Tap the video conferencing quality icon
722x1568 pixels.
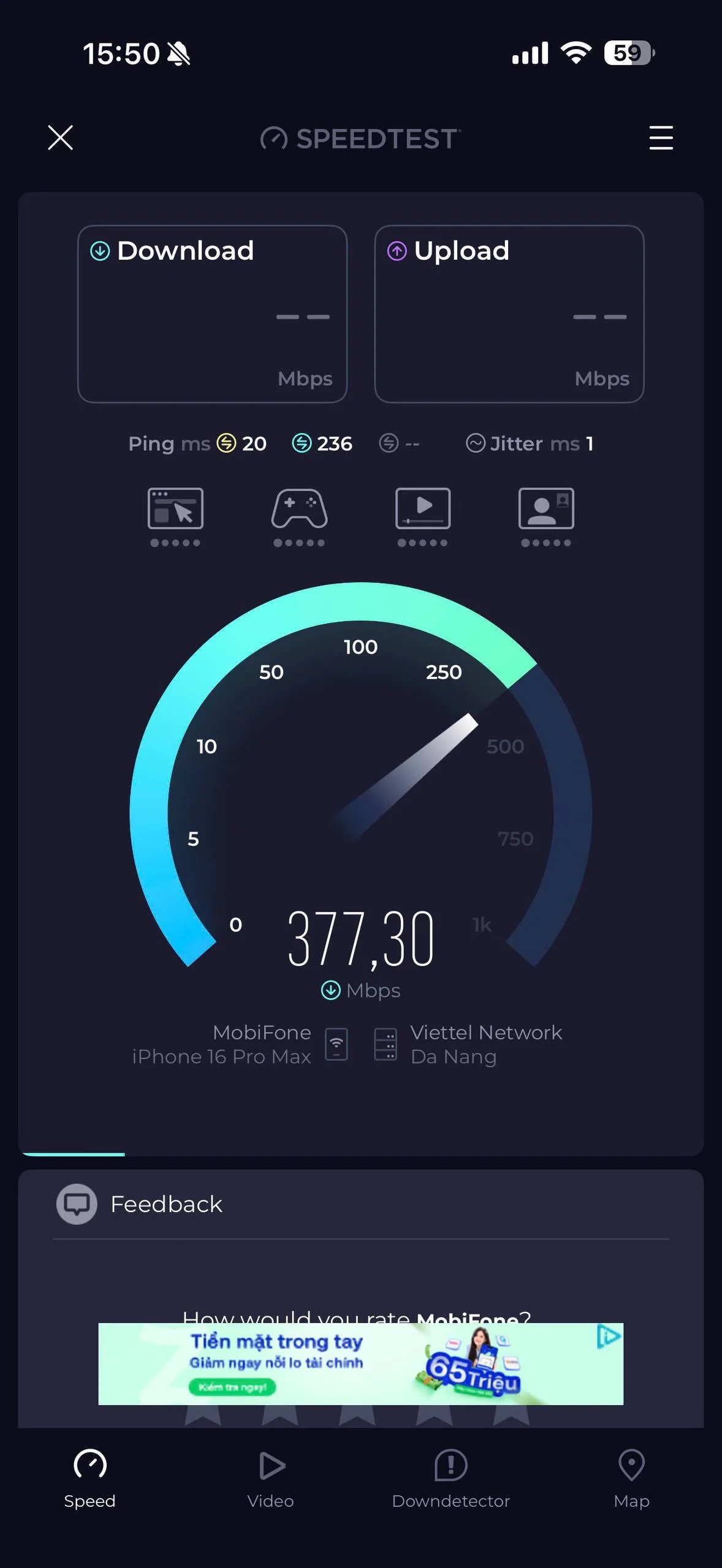click(546, 510)
